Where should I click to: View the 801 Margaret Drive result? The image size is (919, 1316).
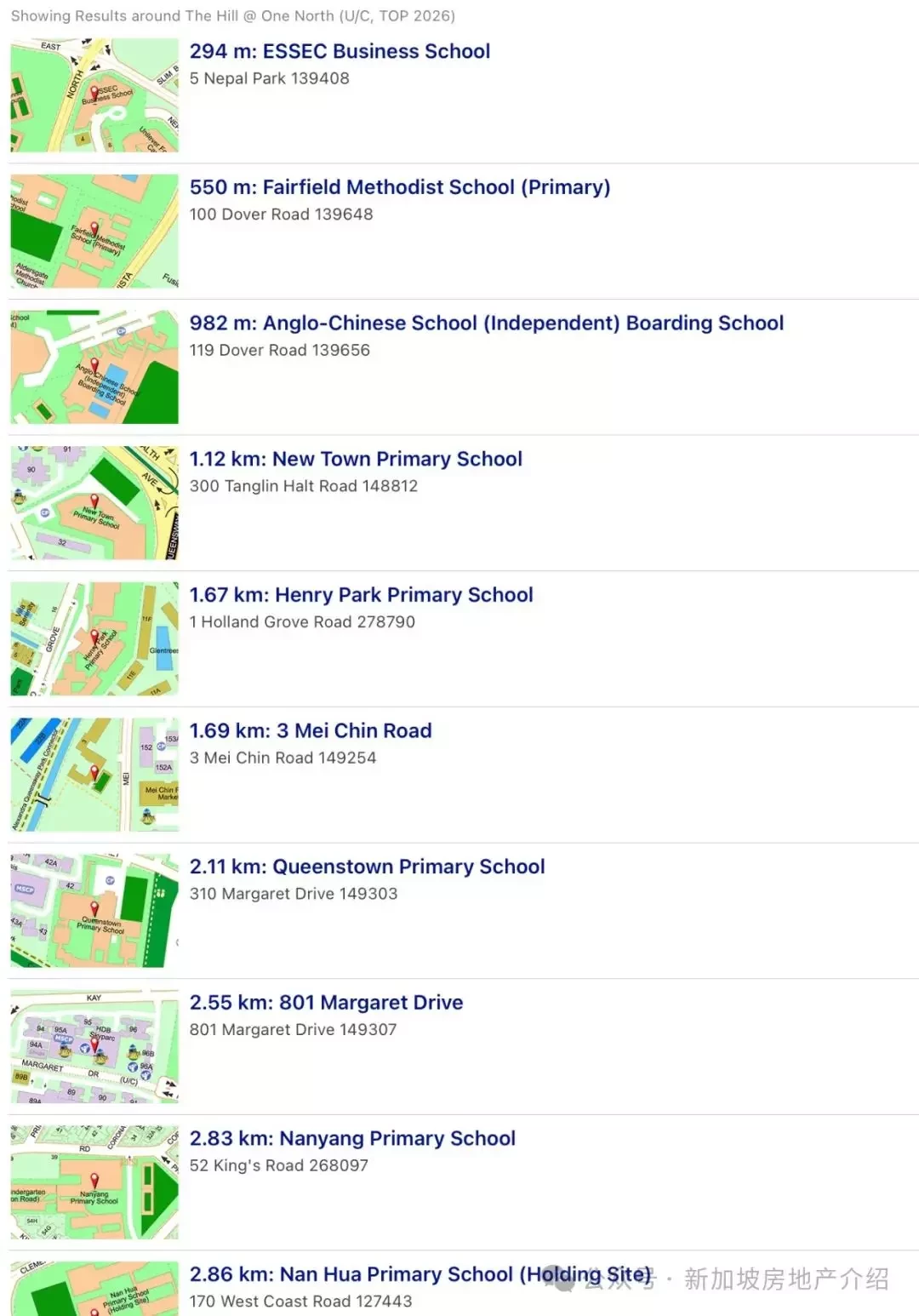click(326, 1003)
